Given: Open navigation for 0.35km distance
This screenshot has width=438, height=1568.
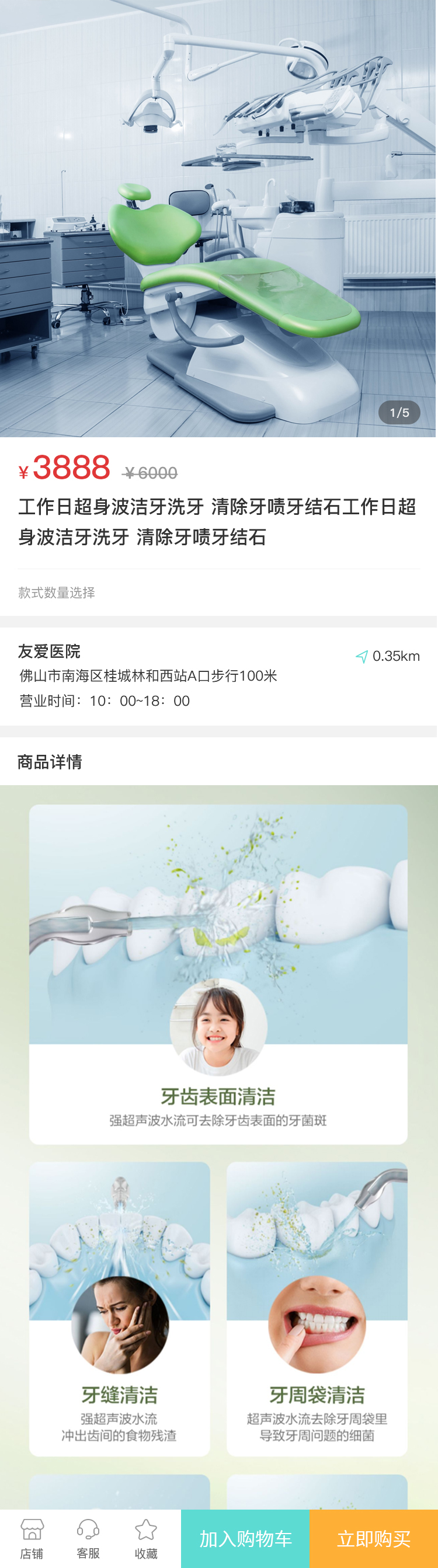Looking at the screenshot, I should point(387,656).
